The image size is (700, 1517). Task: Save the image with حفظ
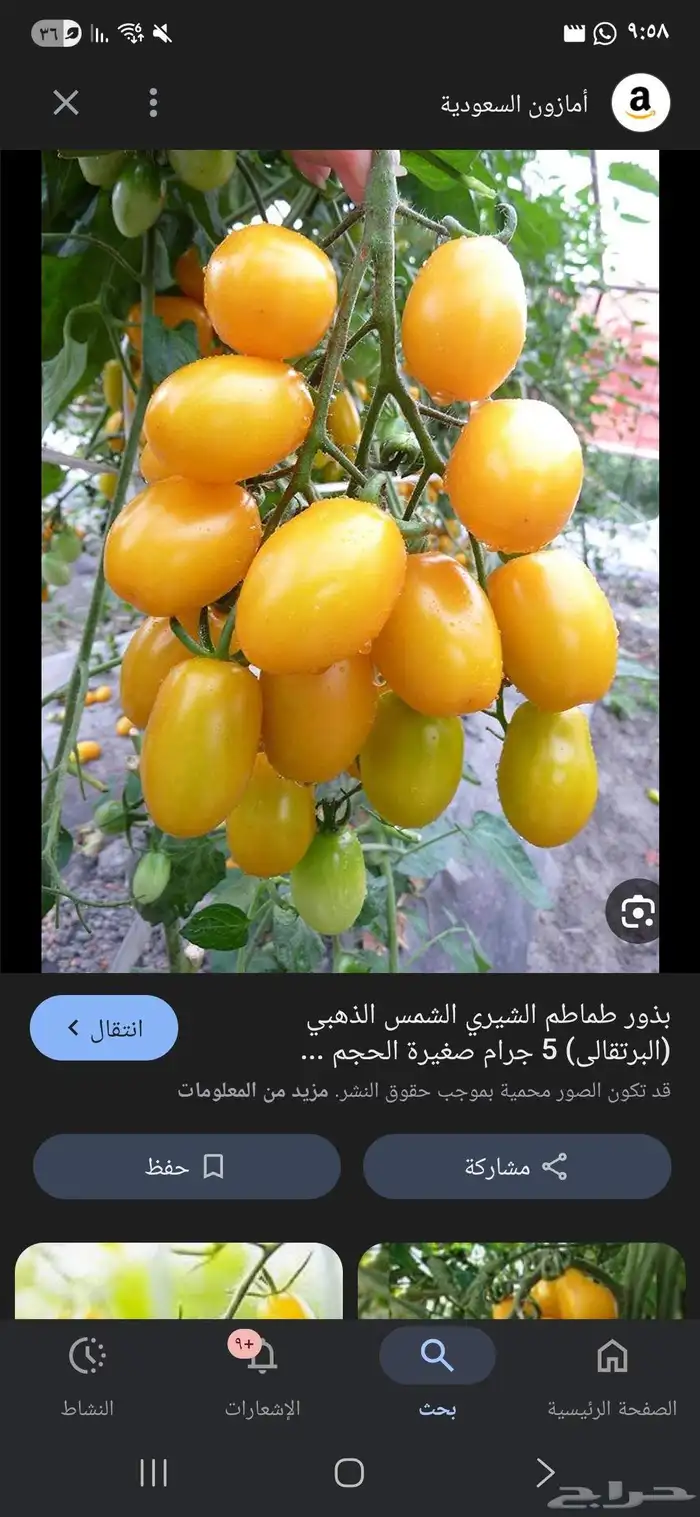tap(186, 1166)
